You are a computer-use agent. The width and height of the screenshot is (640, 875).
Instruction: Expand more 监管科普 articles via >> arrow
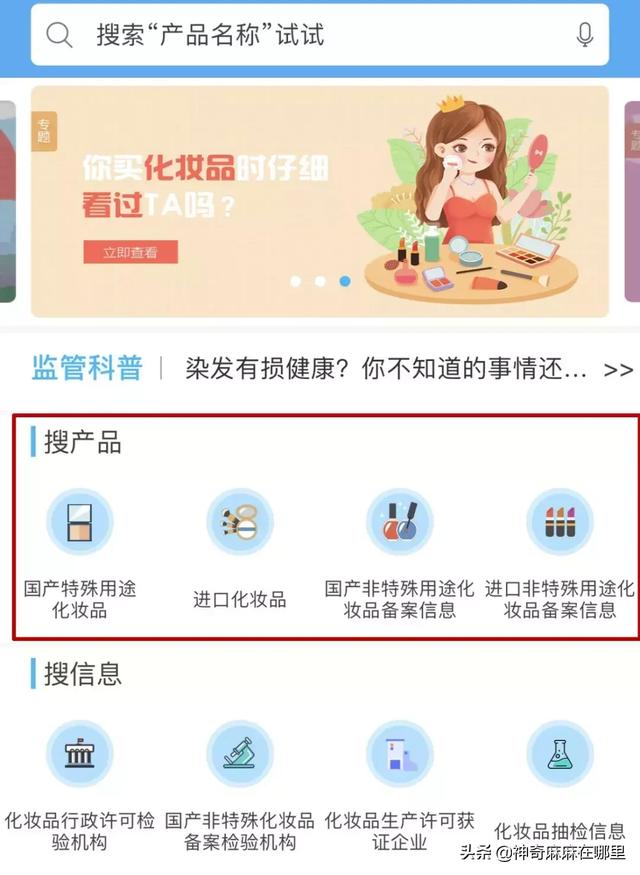(618, 370)
